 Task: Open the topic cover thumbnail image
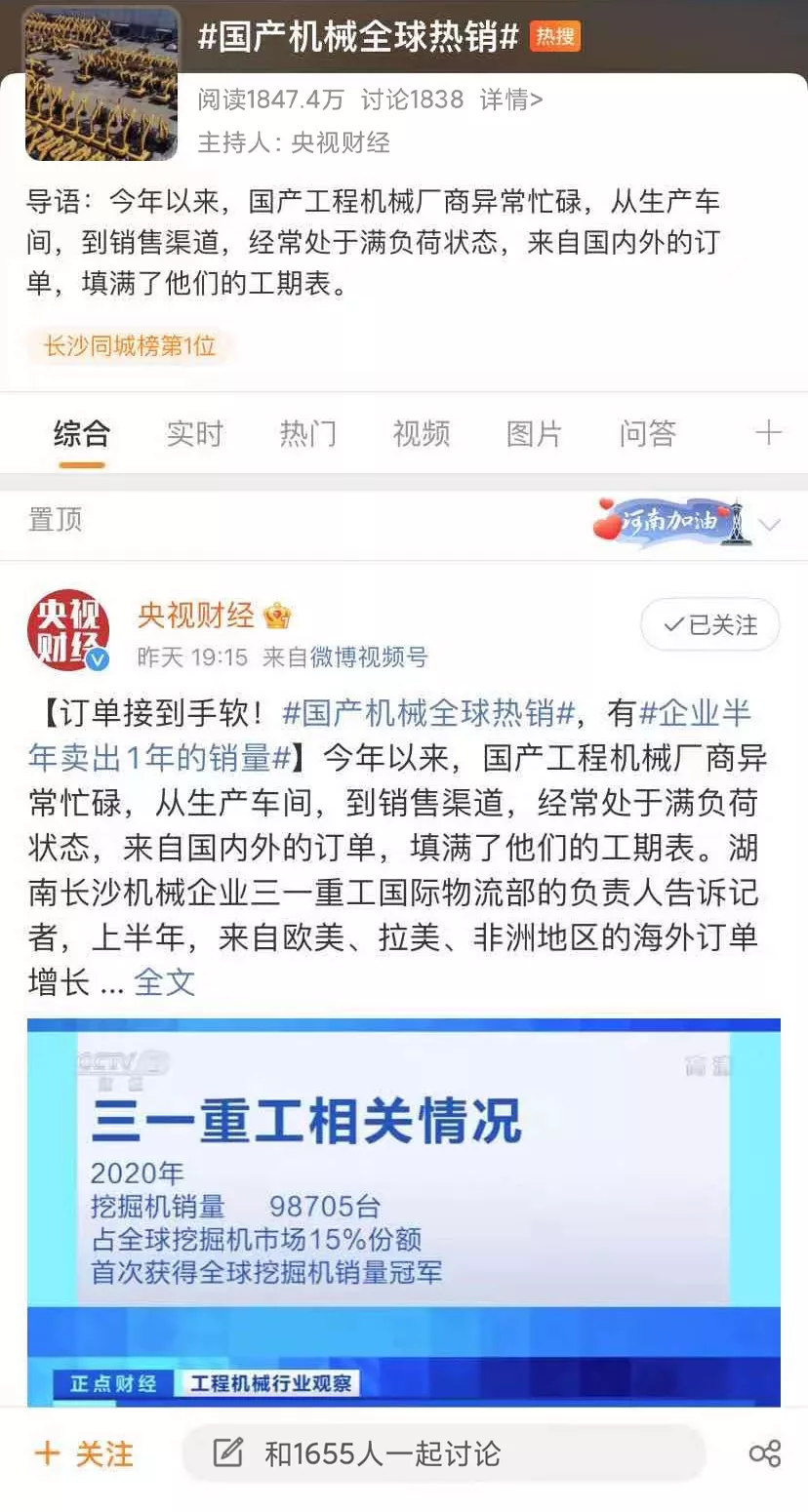[102, 84]
